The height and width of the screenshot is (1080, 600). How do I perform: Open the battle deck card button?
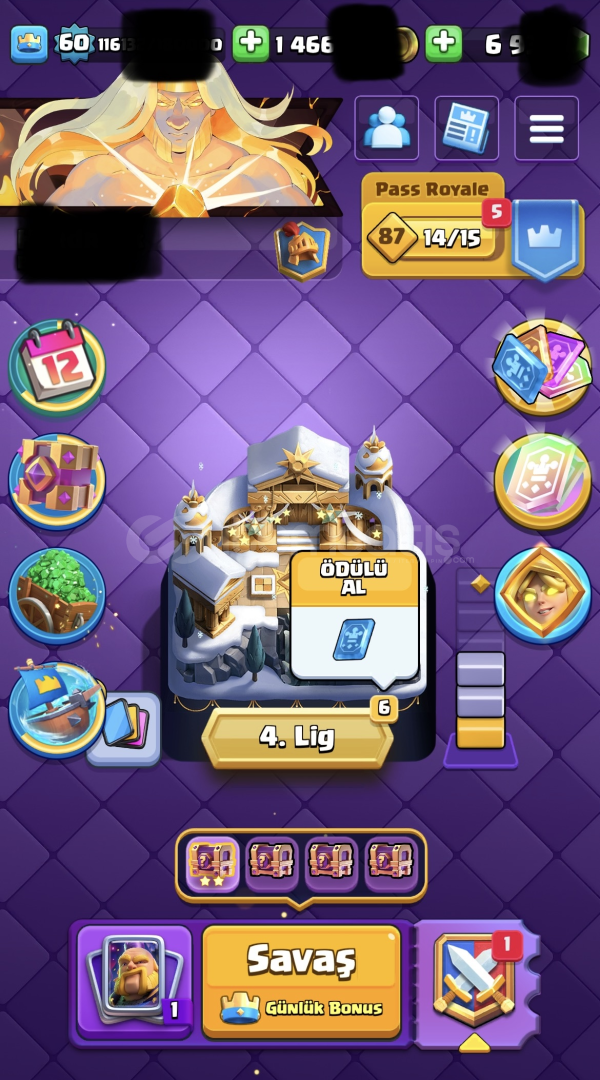point(134,980)
